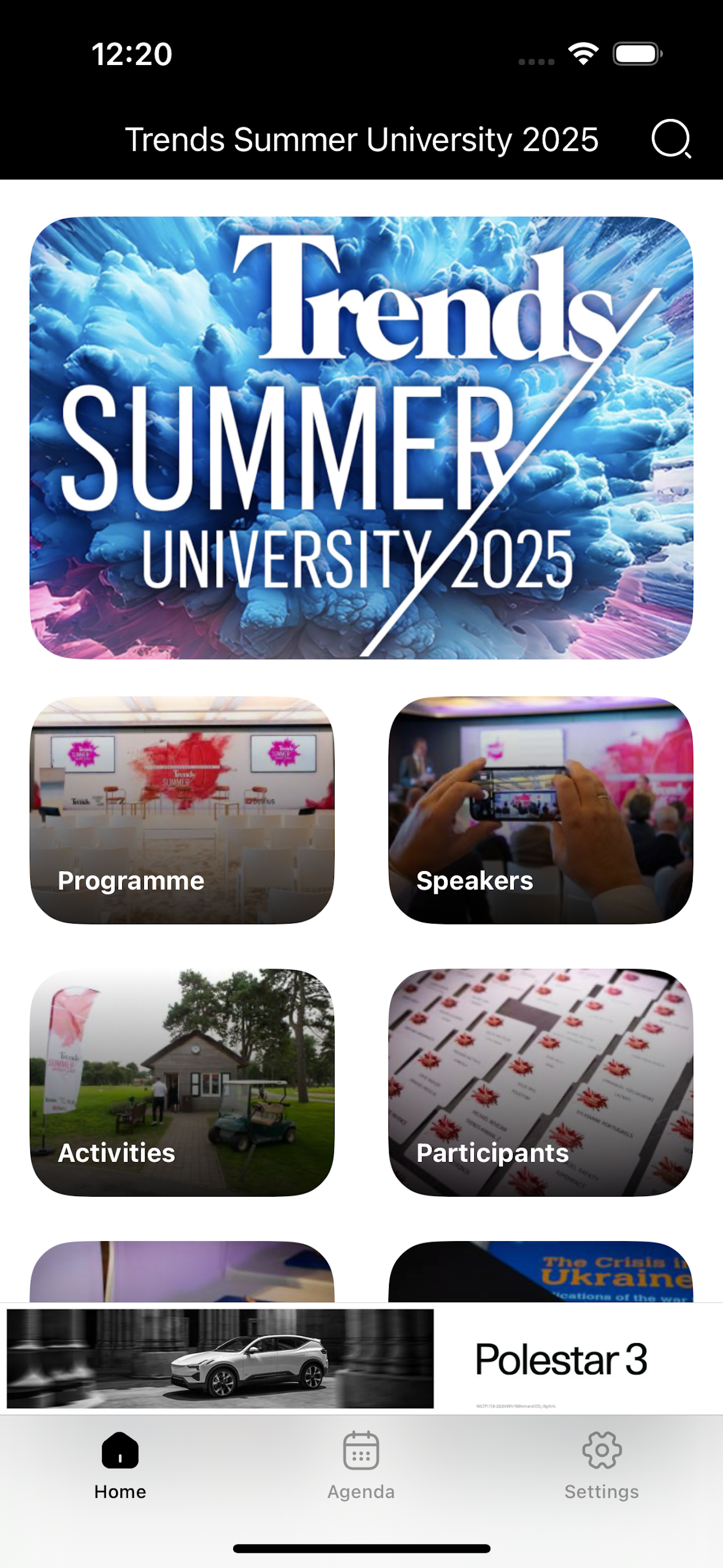View the Activities tile
The width and height of the screenshot is (723, 1568).
click(x=182, y=1082)
